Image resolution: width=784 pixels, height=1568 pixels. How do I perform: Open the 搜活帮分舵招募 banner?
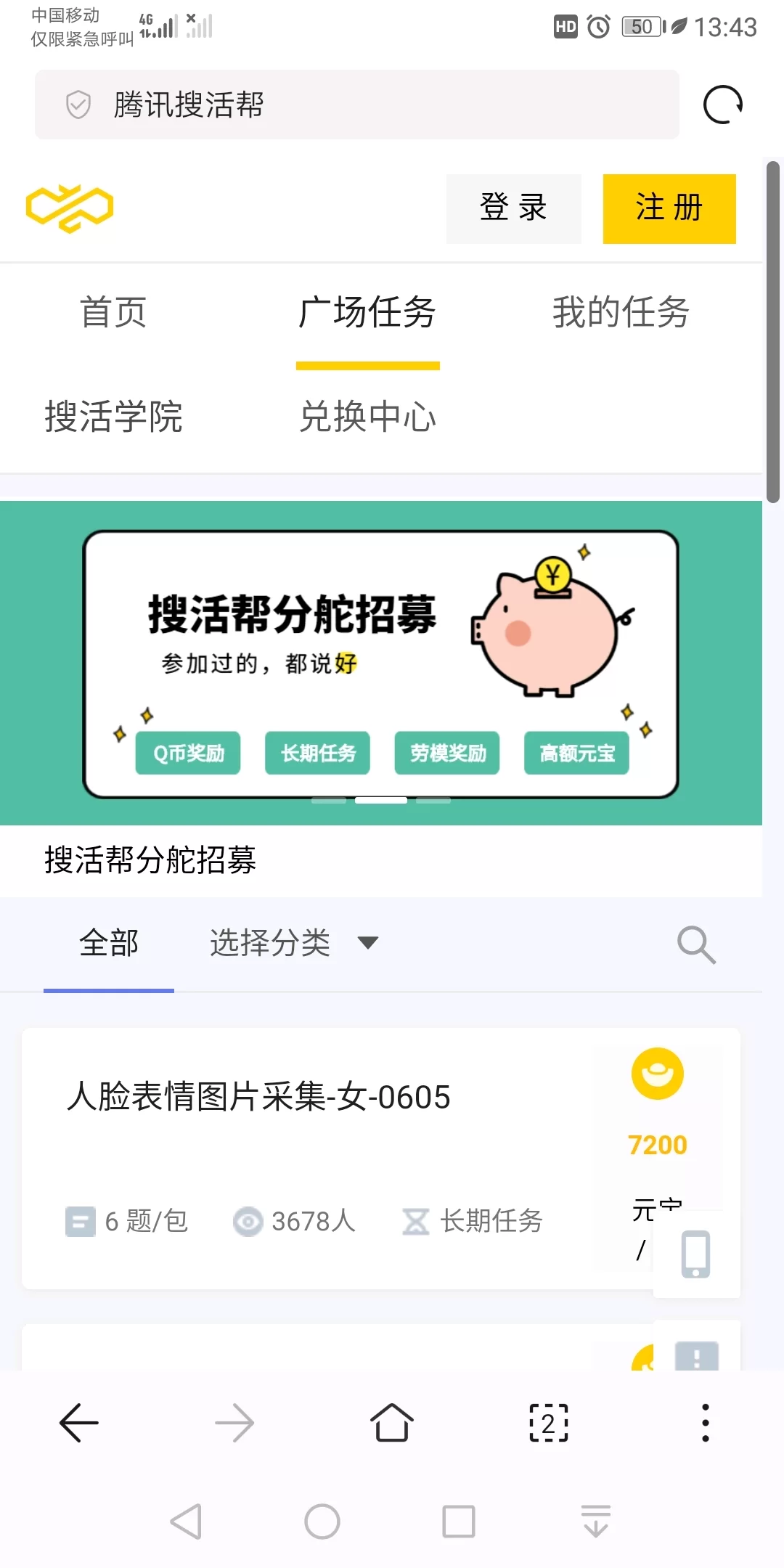pyautogui.click(x=380, y=664)
